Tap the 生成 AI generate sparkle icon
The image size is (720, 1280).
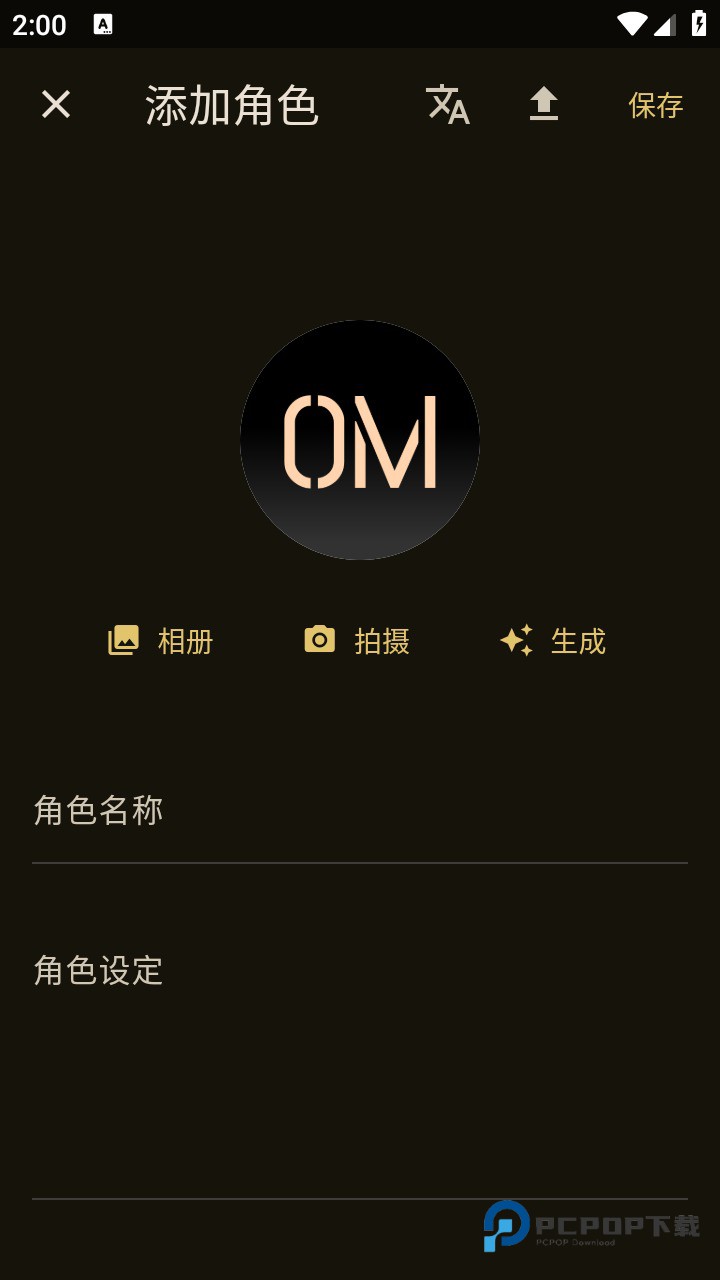(x=552, y=640)
